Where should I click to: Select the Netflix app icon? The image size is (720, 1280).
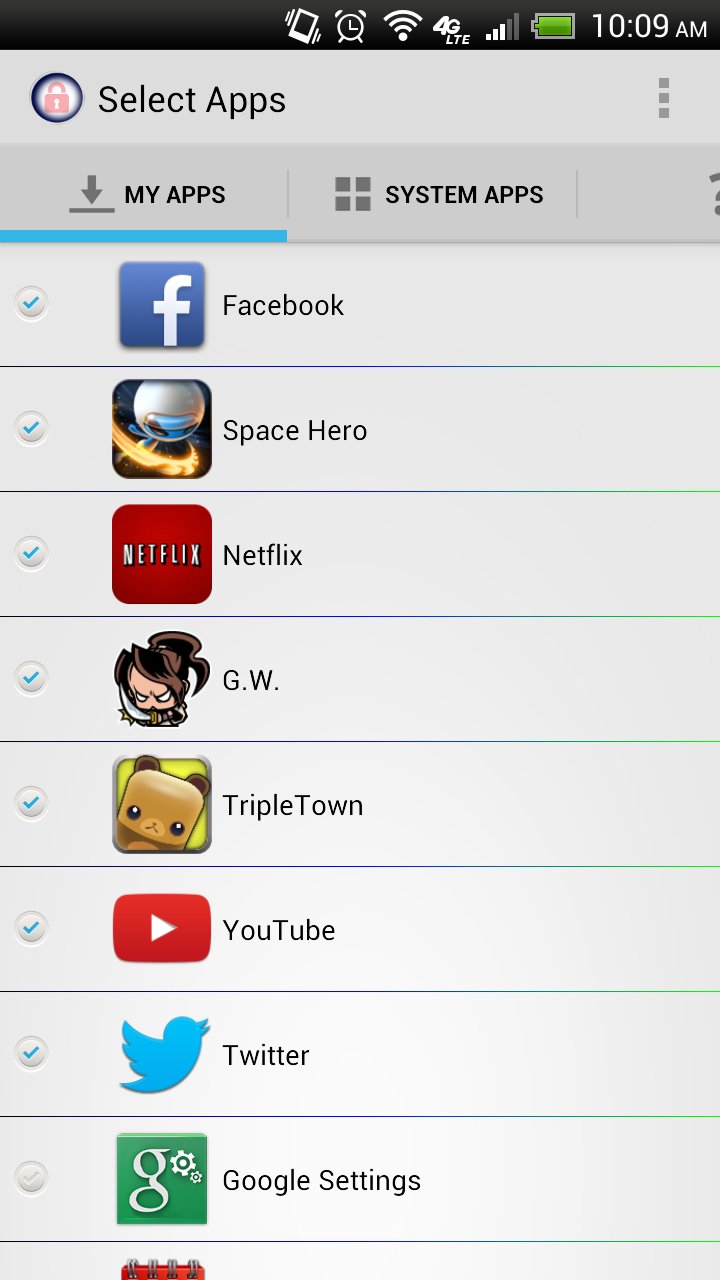161,554
